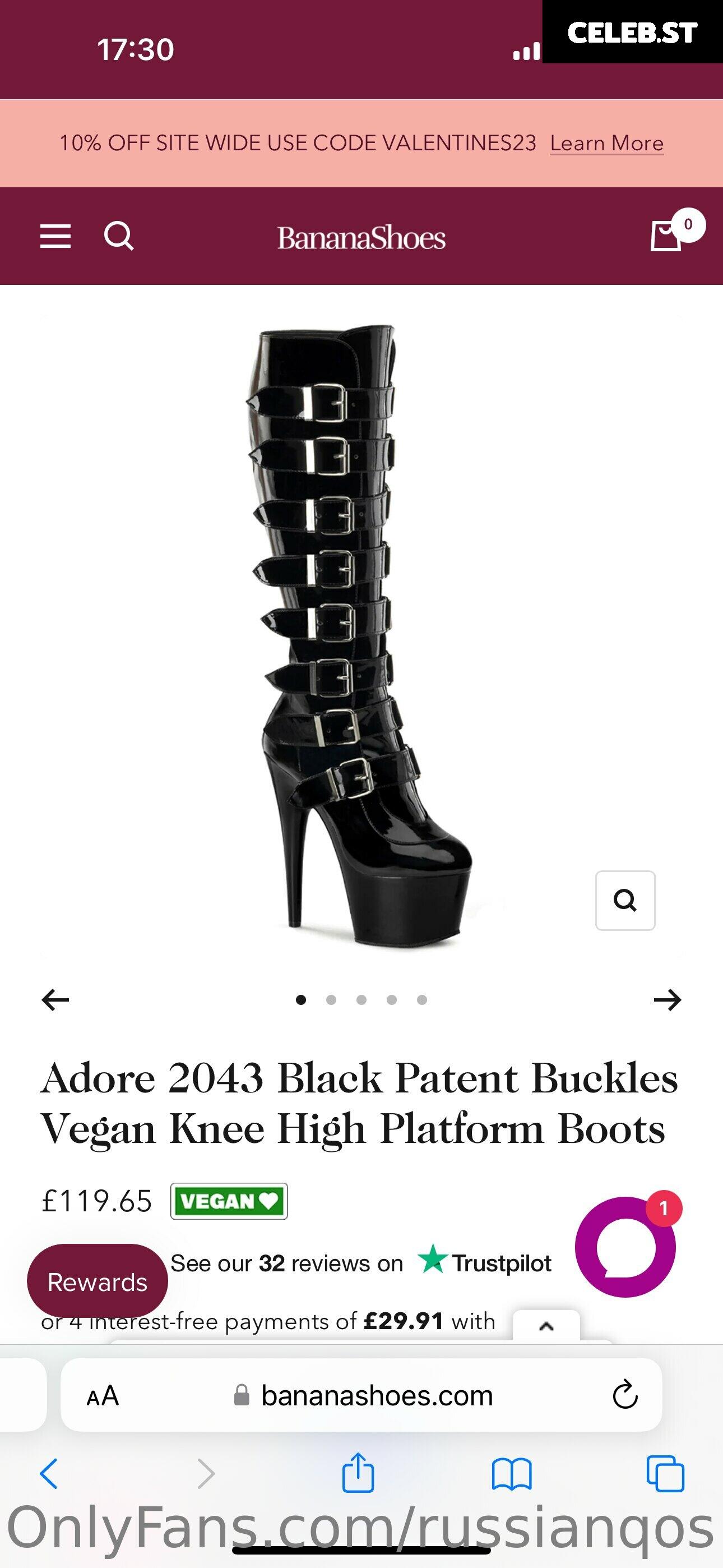Show the next product image arrow
This screenshot has width=723, height=1568.
[667, 1000]
